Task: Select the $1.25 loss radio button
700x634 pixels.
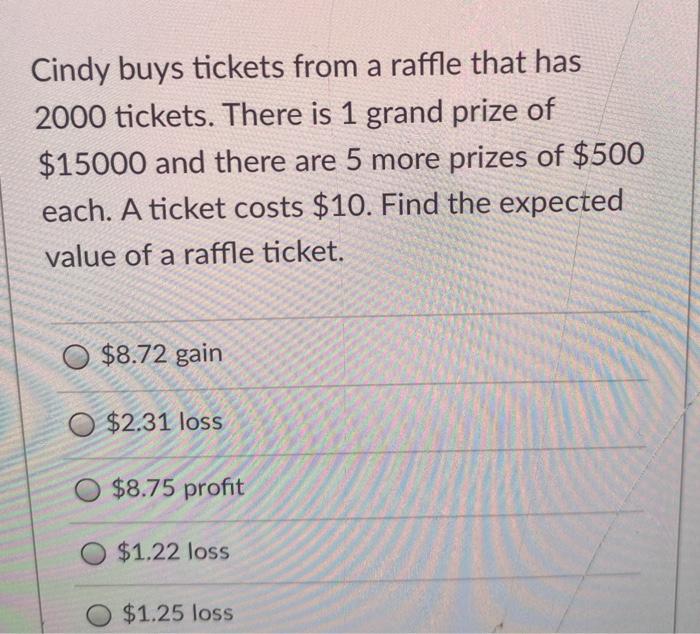Action: click(102, 613)
